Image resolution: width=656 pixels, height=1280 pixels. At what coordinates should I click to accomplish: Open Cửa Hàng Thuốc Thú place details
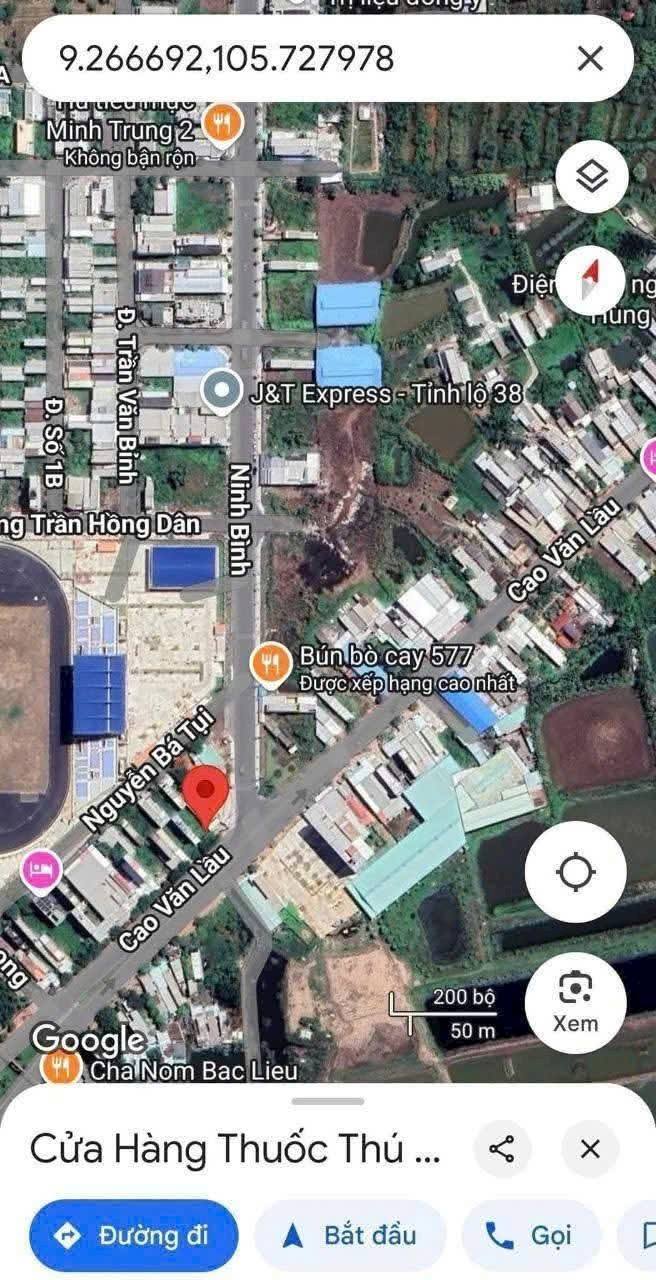[235, 1149]
